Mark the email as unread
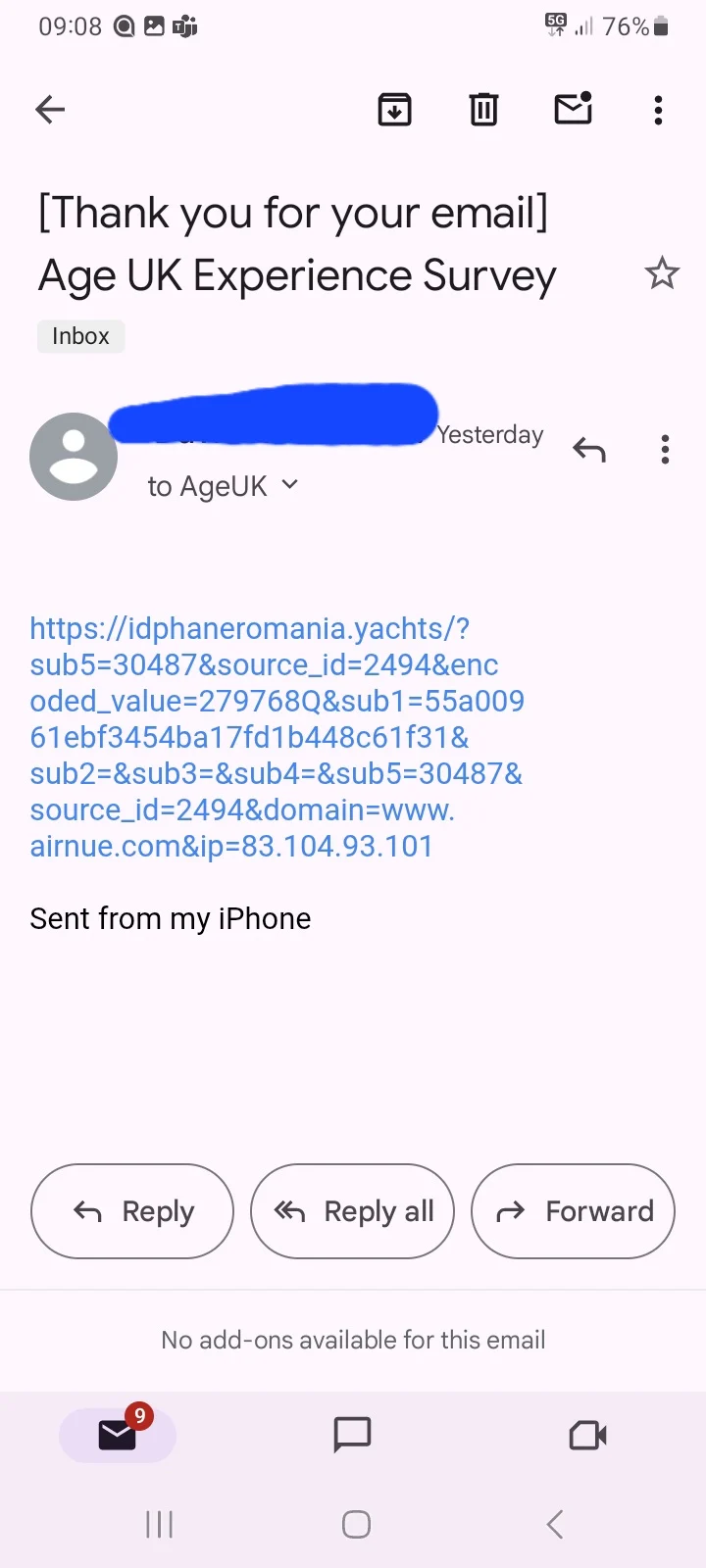This screenshot has width=706, height=1568. 574,109
